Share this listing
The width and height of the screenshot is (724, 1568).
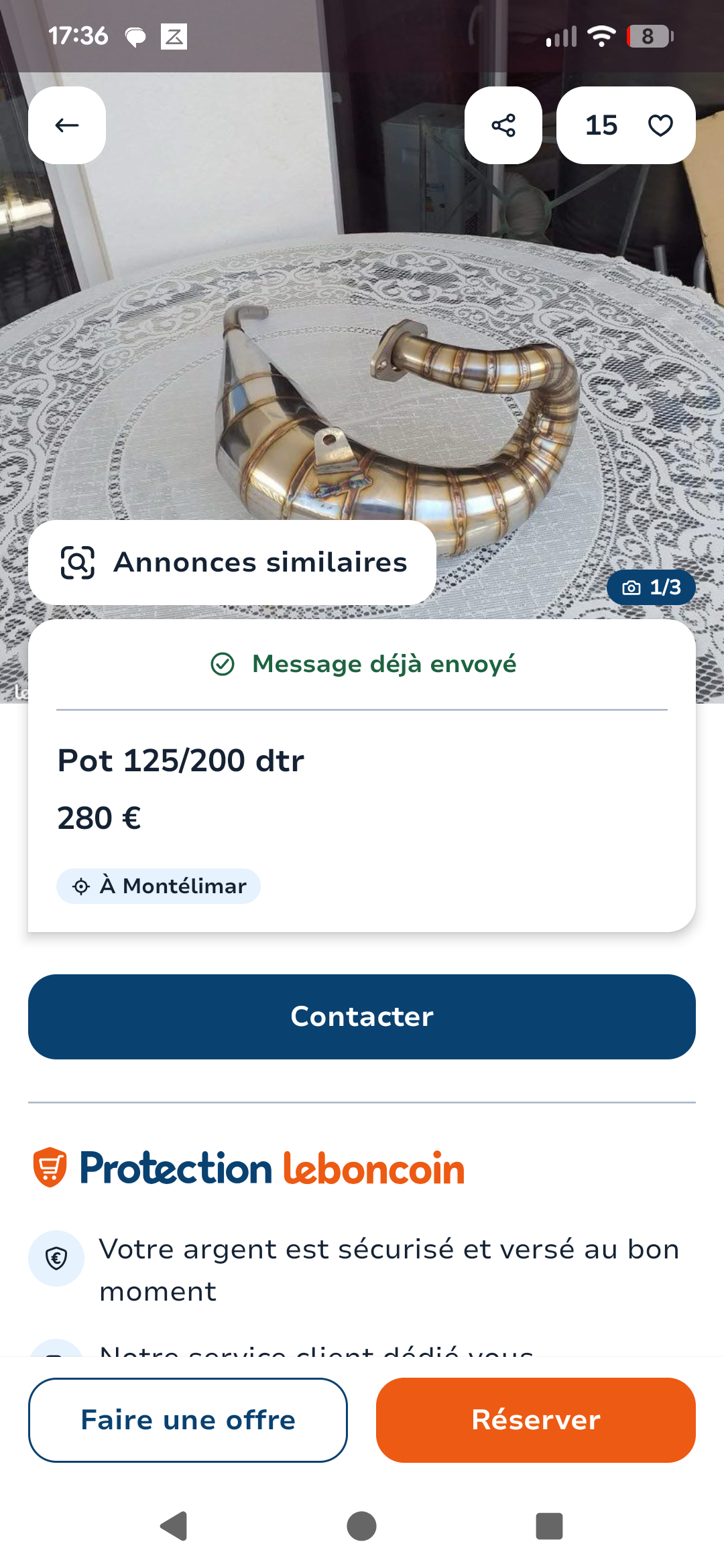click(x=503, y=125)
